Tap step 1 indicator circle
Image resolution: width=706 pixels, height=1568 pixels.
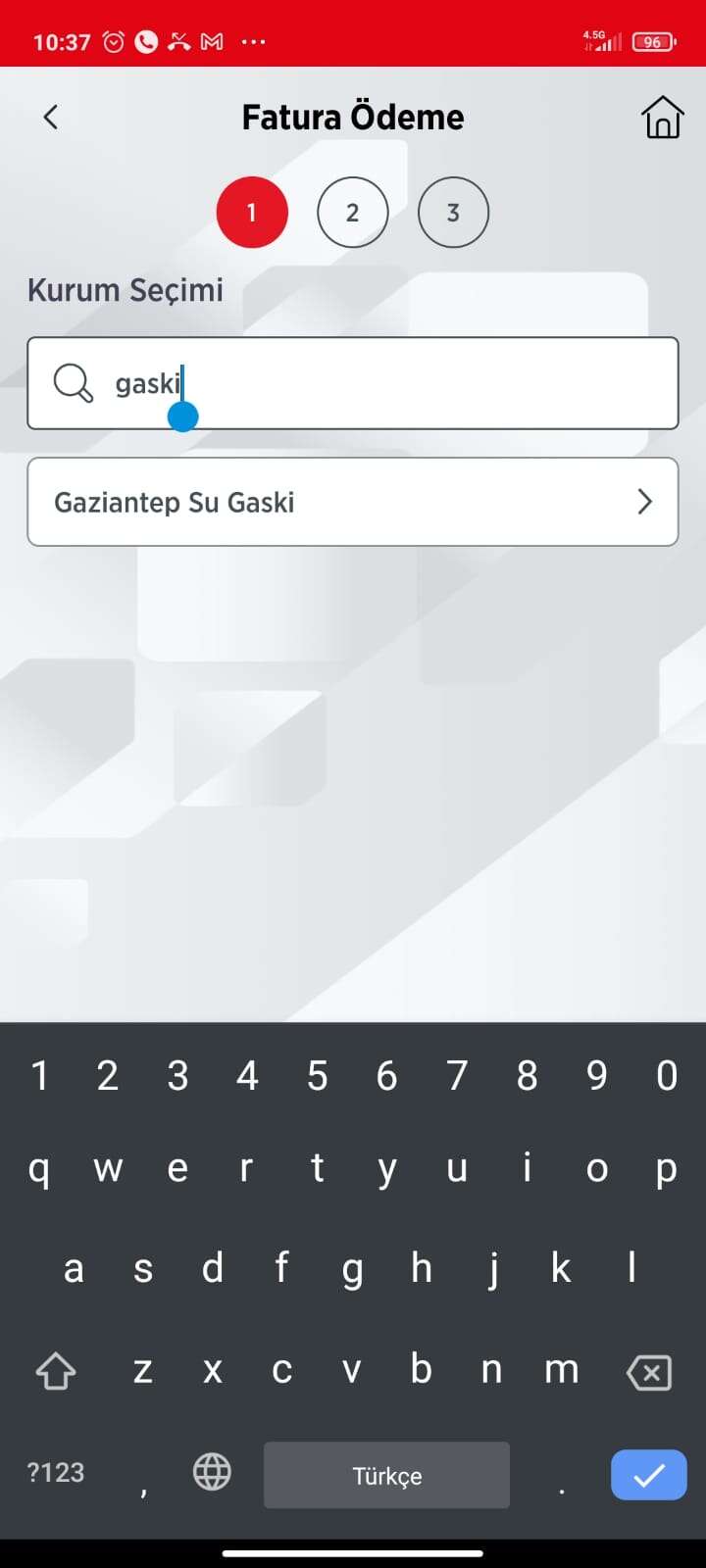(x=252, y=213)
